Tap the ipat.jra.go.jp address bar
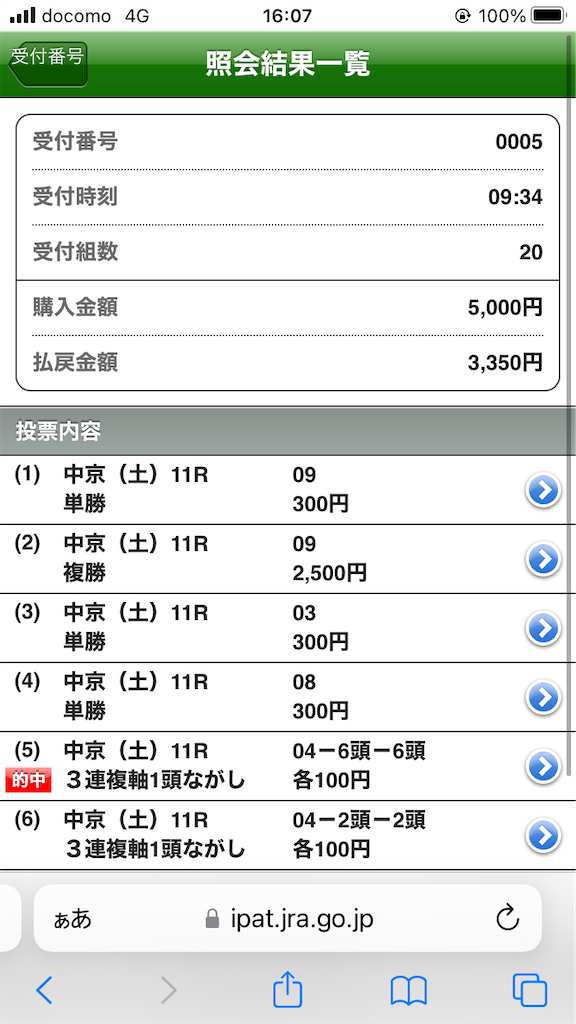 [x=288, y=918]
